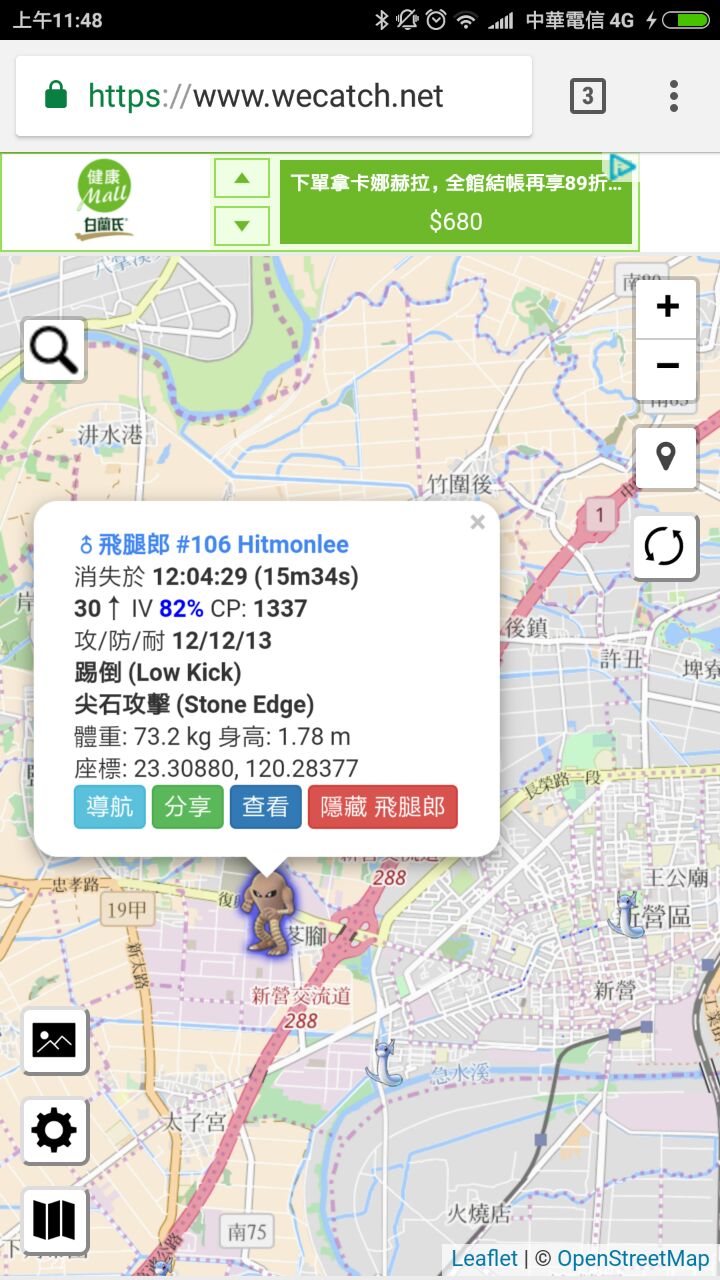The height and width of the screenshot is (1280, 720).
Task: Open the 下單拿卡娜赫拉 $680 ad banner
Action: (x=456, y=203)
